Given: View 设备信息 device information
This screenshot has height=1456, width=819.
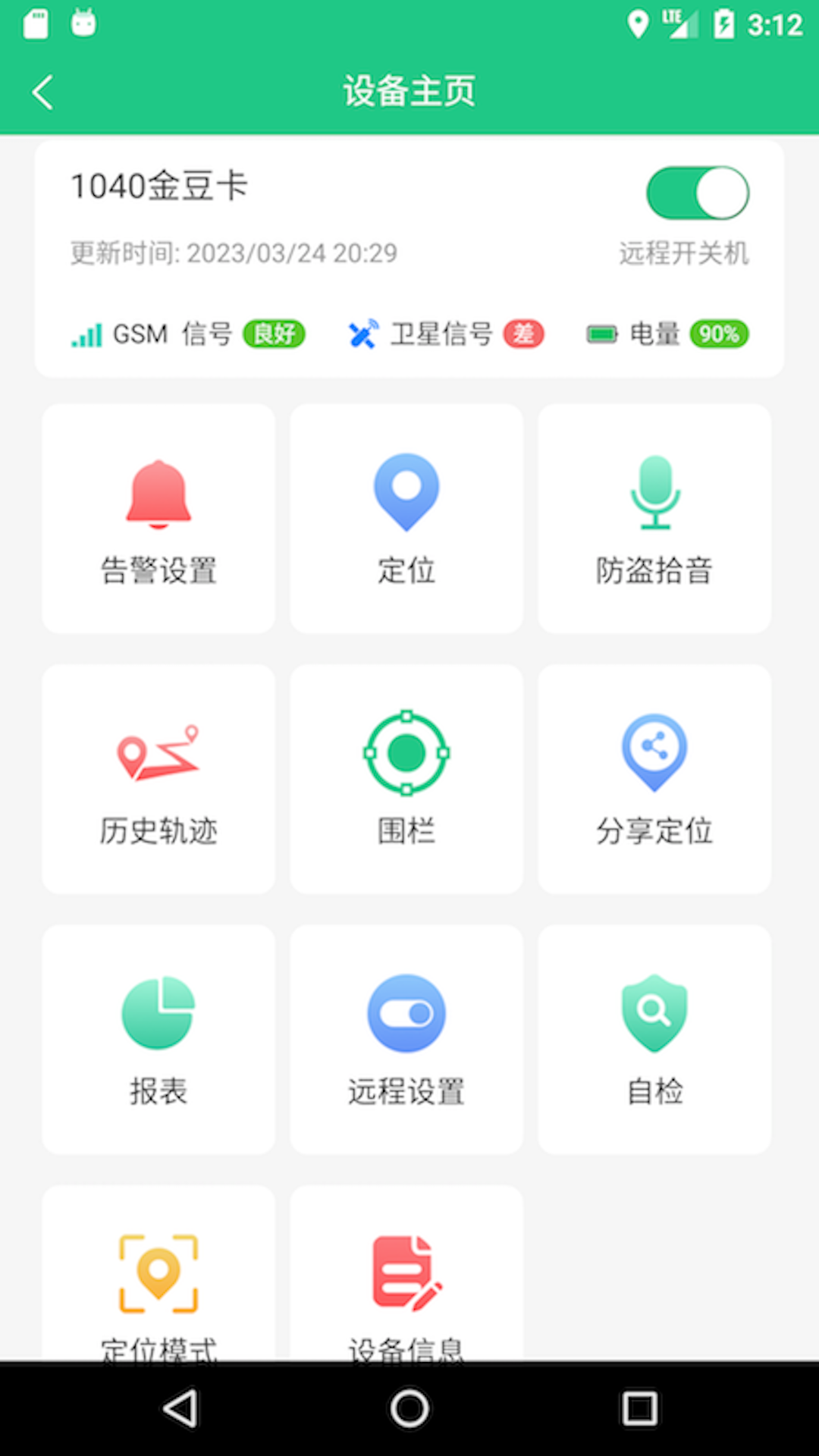Looking at the screenshot, I should [406, 1282].
